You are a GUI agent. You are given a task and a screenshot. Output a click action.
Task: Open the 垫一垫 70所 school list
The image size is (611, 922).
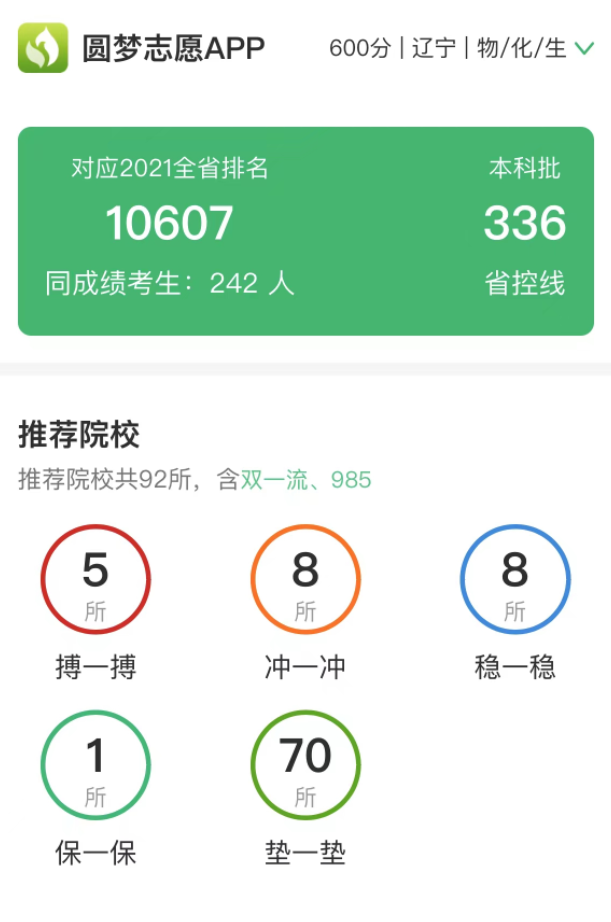click(305, 765)
